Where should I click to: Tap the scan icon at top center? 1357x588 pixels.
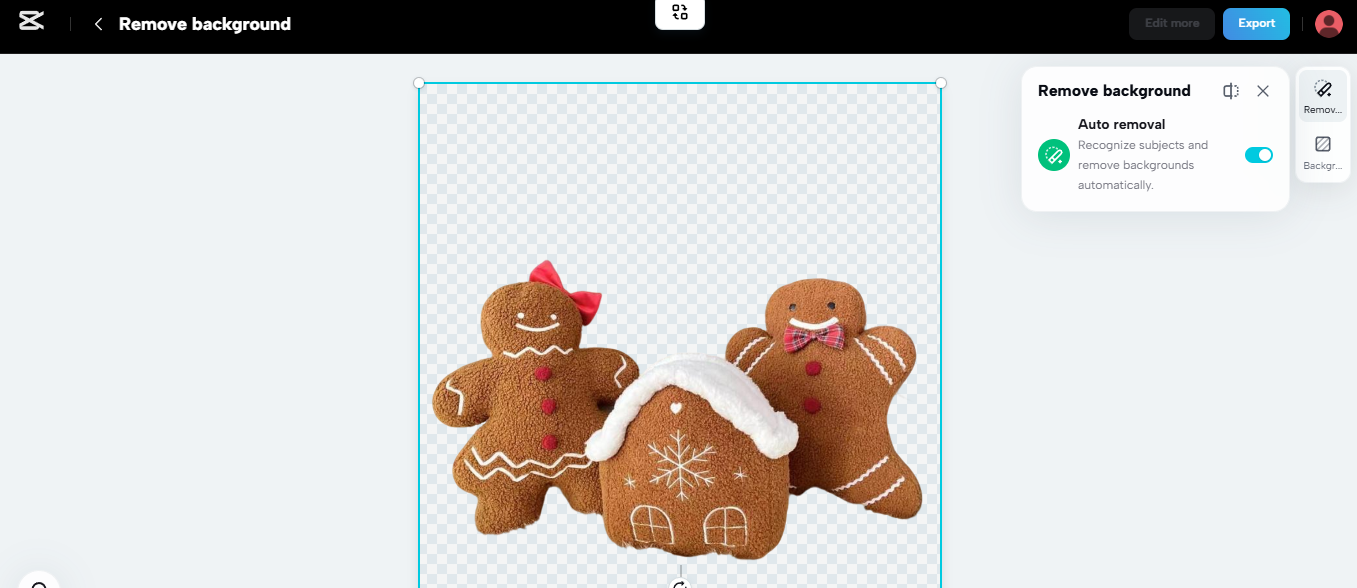tap(680, 13)
